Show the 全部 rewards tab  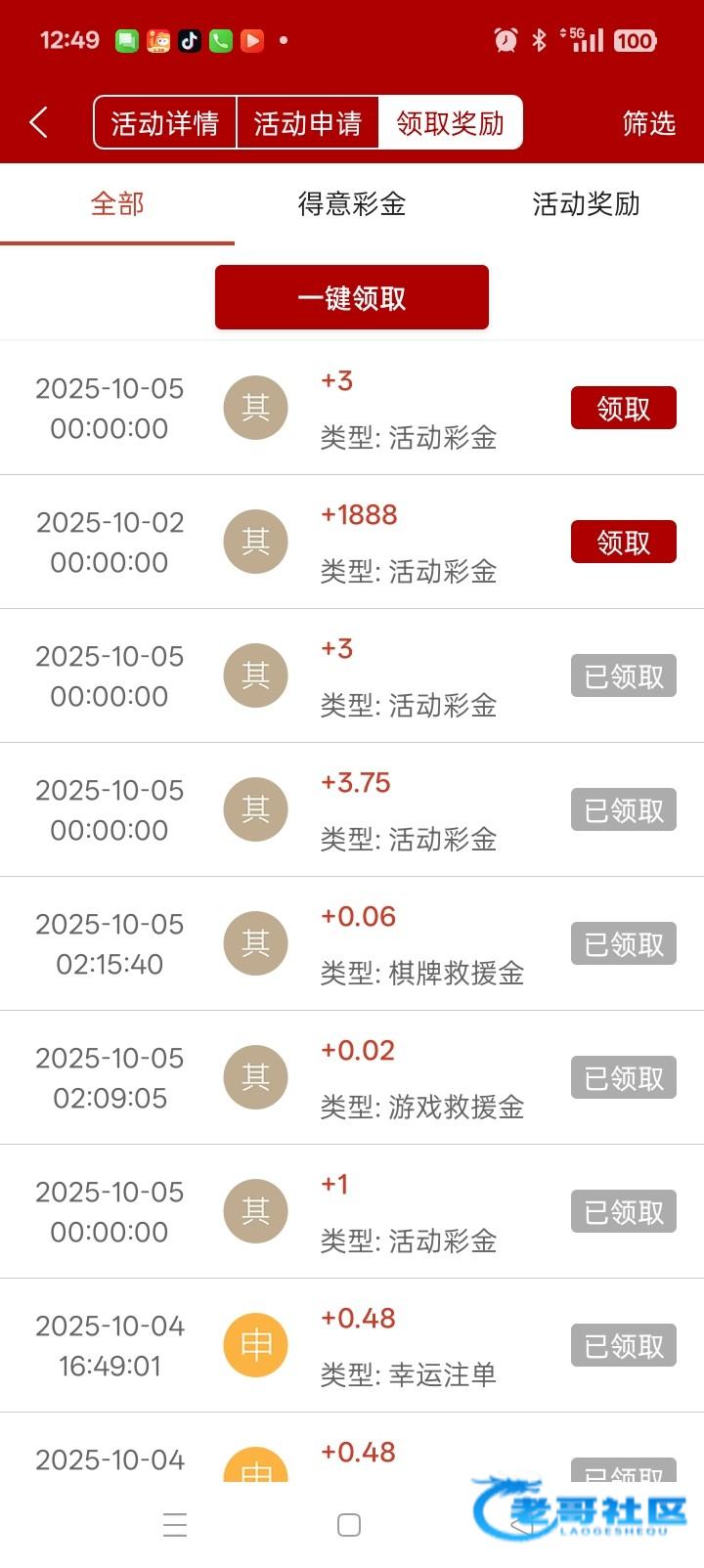(x=117, y=203)
